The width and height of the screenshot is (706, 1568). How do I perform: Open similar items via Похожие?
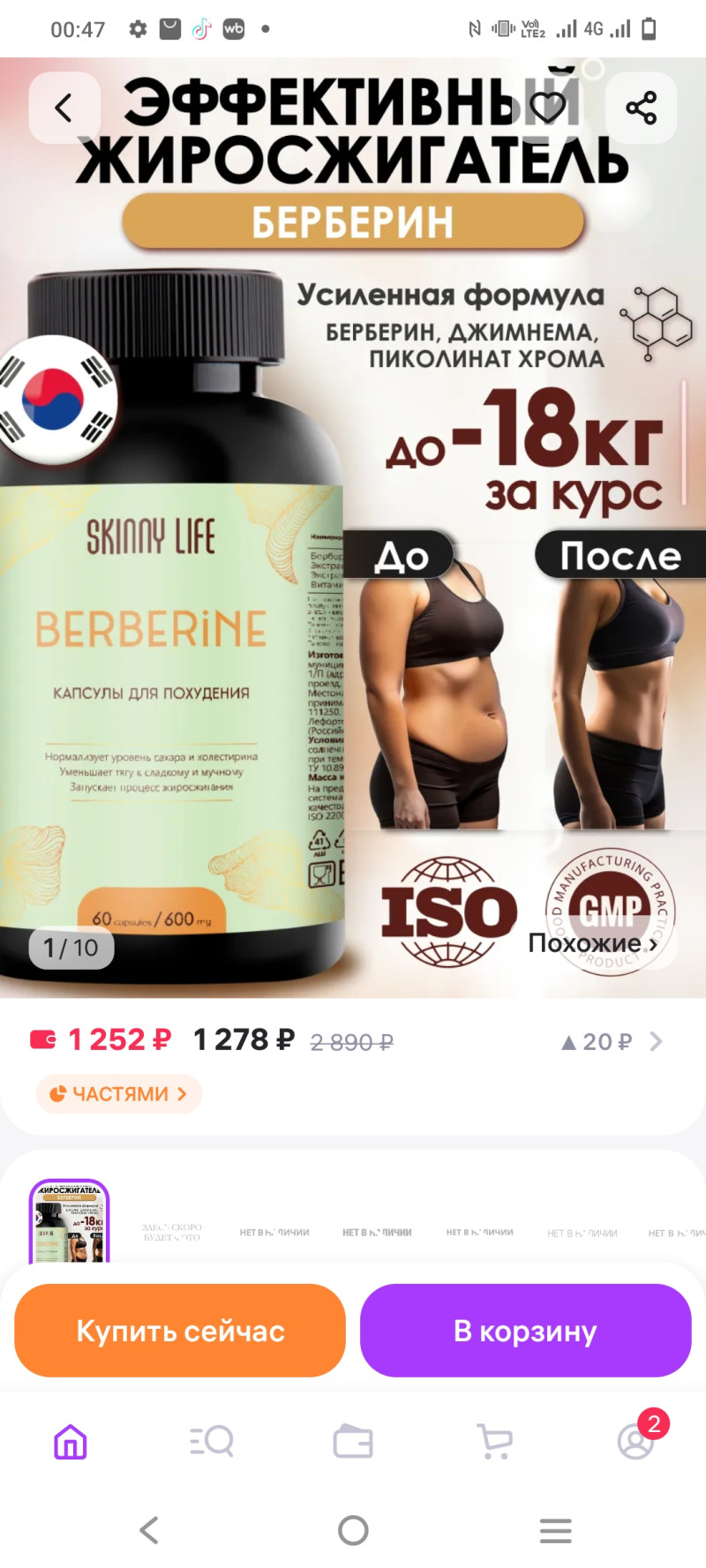click(x=593, y=943)
